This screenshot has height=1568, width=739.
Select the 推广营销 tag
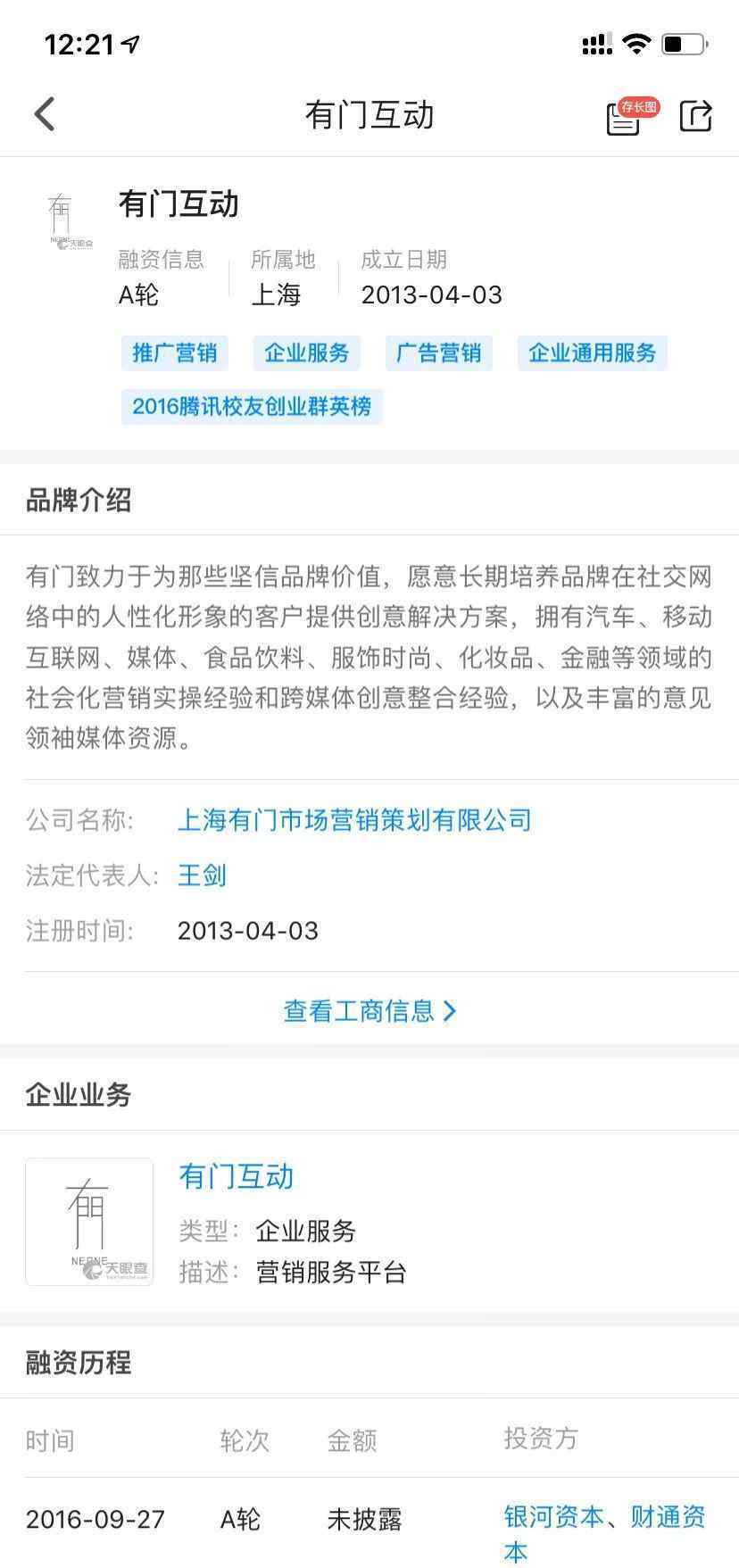click(175, 353)
